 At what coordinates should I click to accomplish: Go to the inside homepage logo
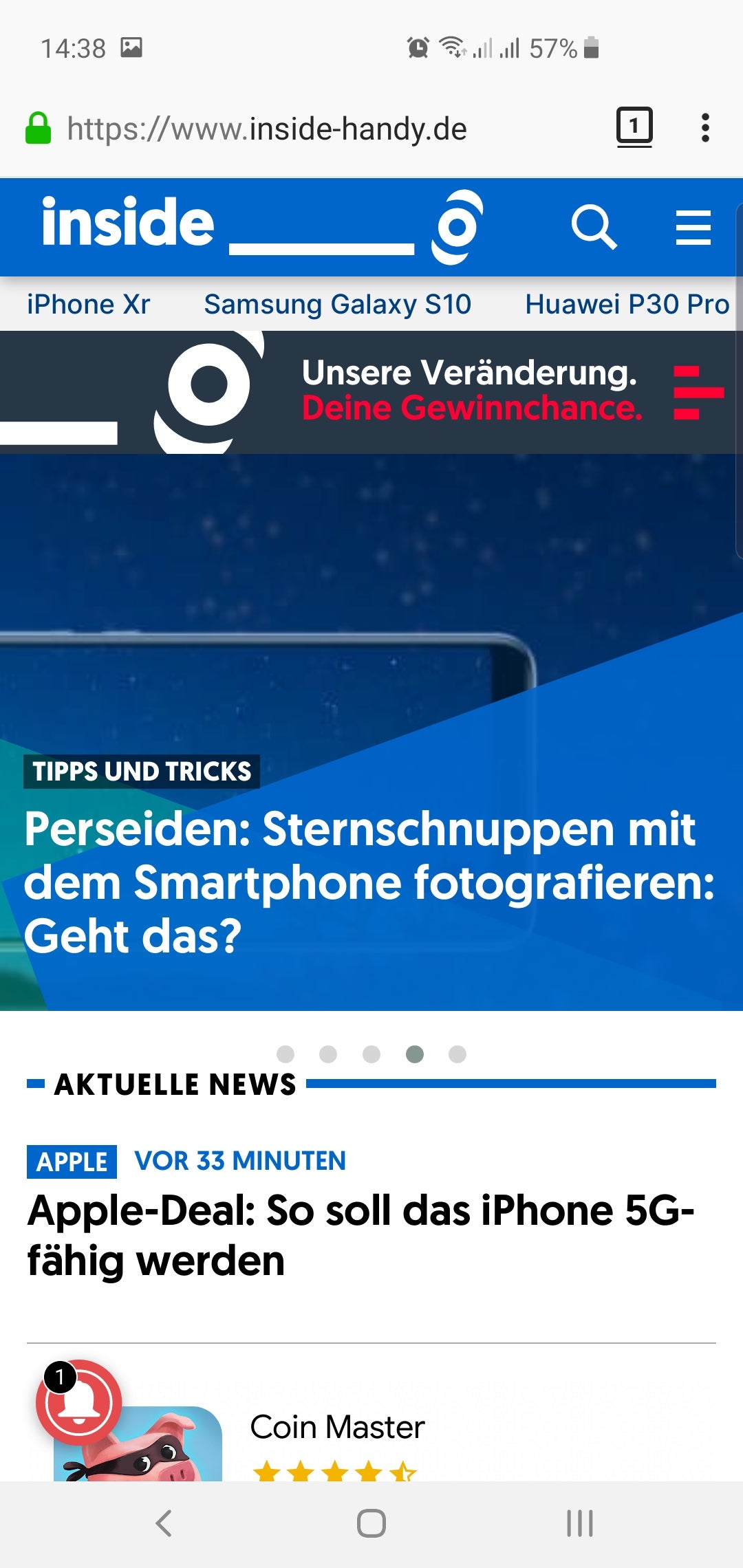tap(263, 226)
